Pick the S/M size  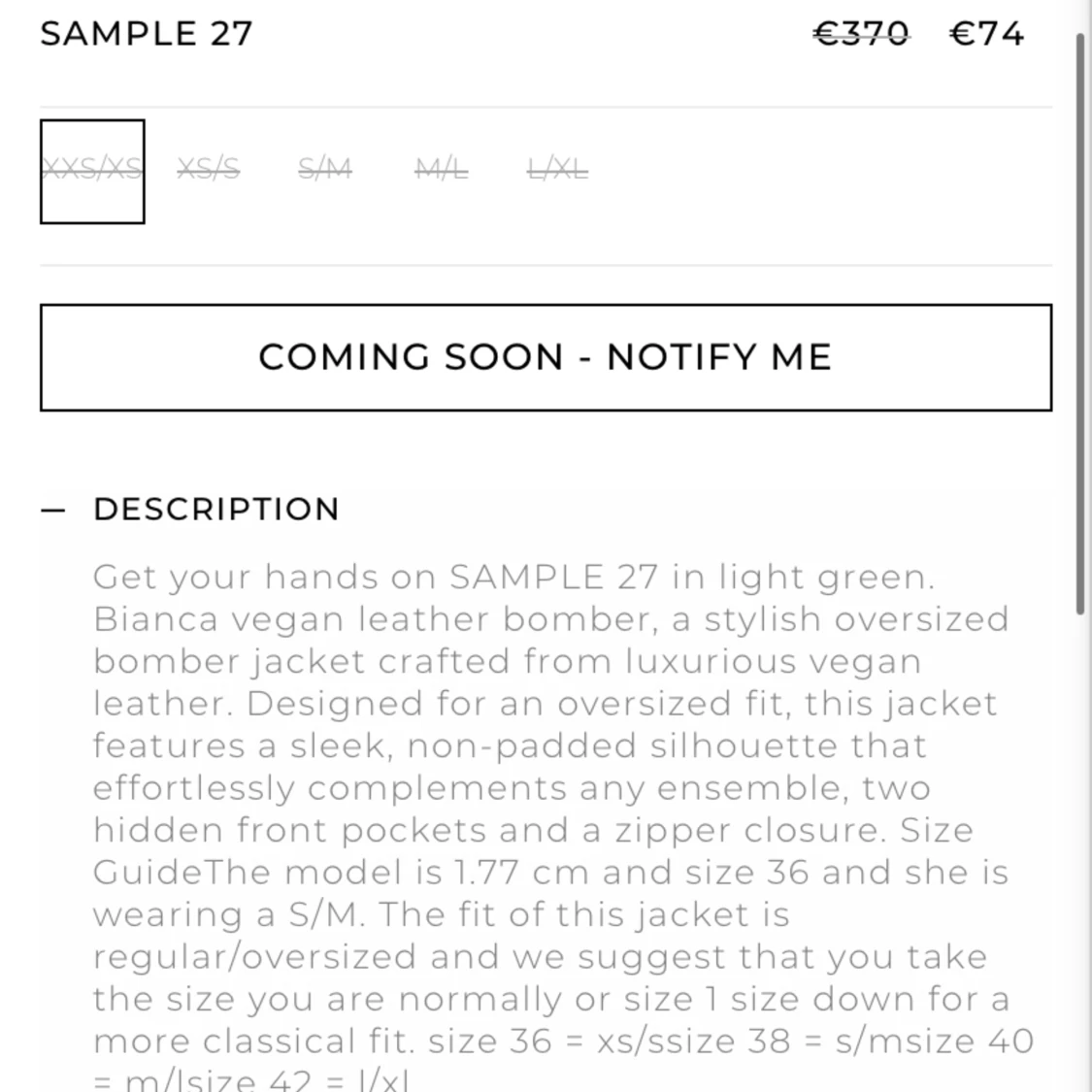click(x=325, y=171)
